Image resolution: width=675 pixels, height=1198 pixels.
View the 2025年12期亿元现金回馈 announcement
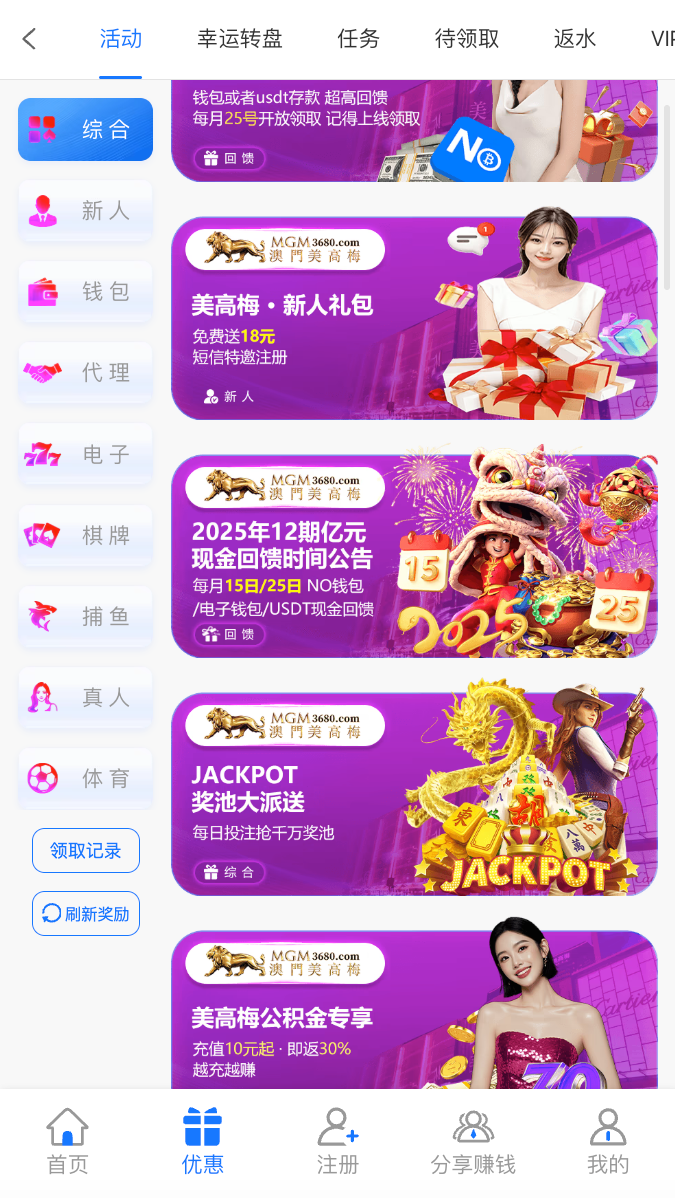point(414,556)
